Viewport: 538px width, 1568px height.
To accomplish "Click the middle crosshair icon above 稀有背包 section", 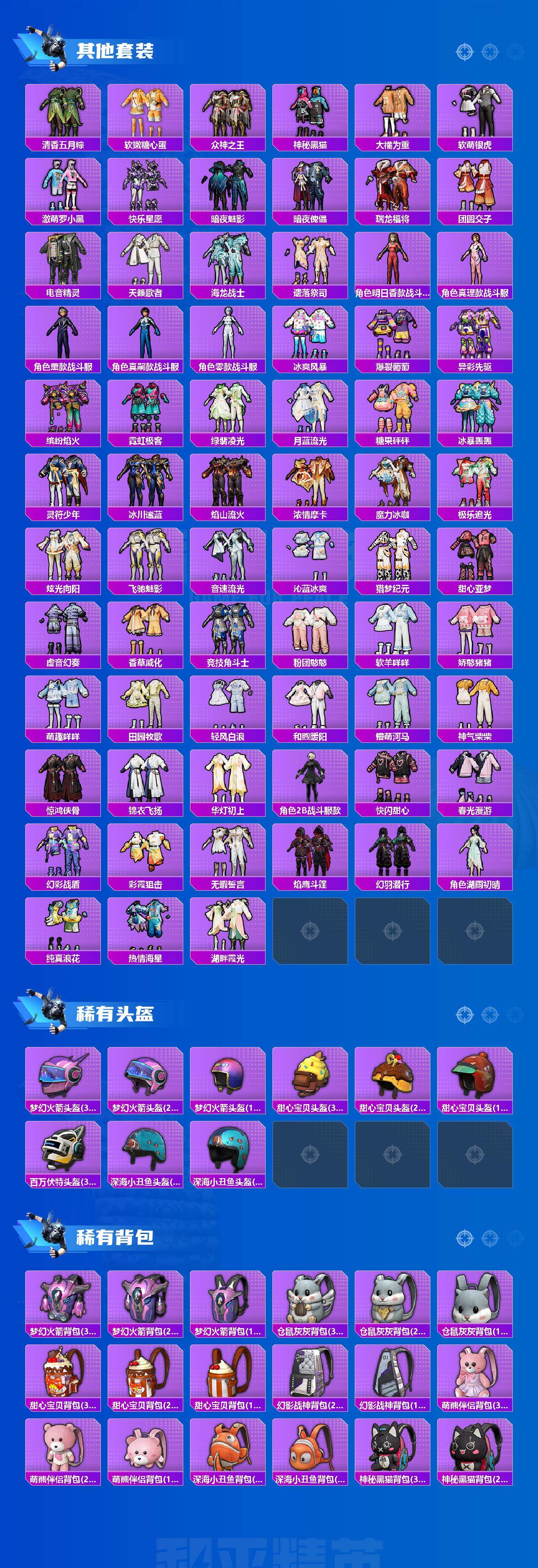I will point(489,1238).
